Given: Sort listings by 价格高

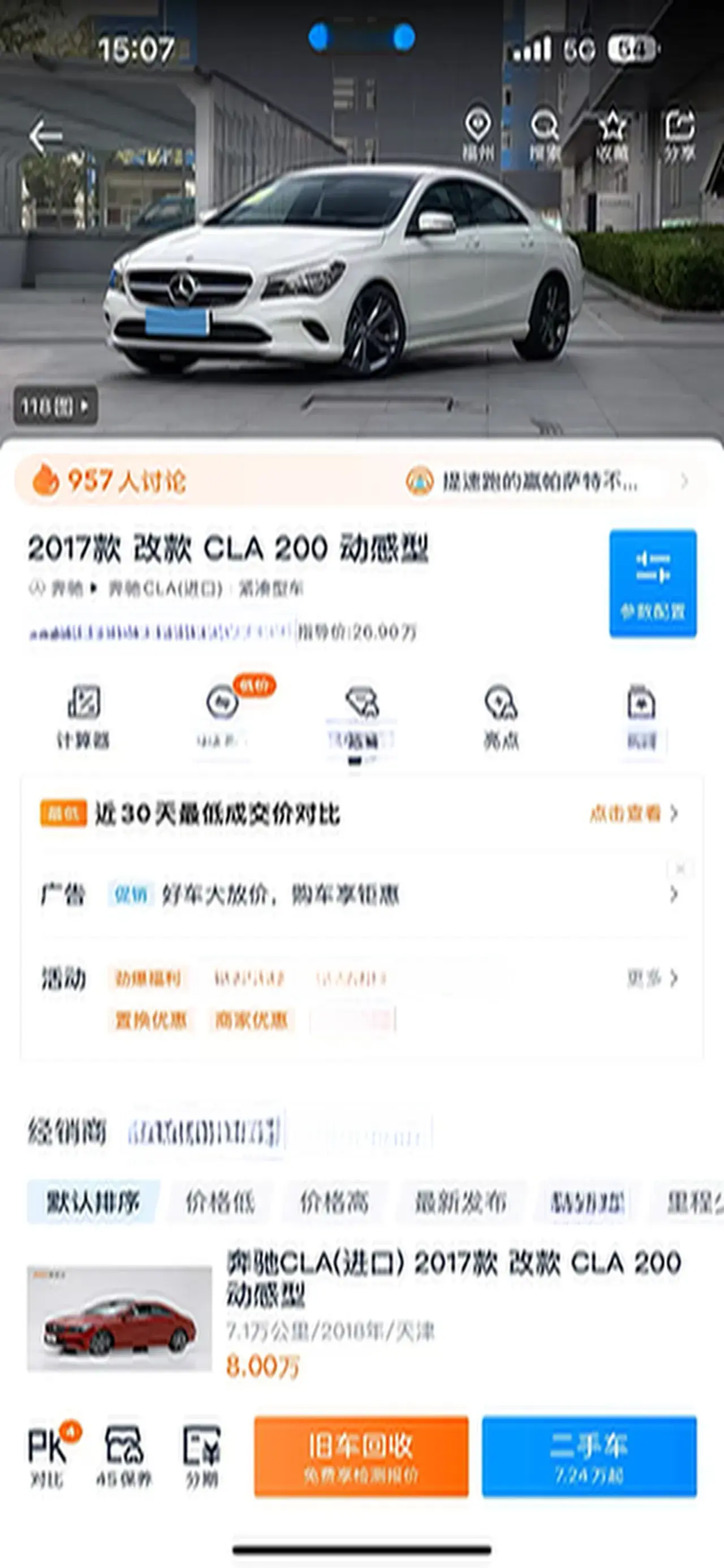Looking at the screenshot, I should (x=334, y=1202).
